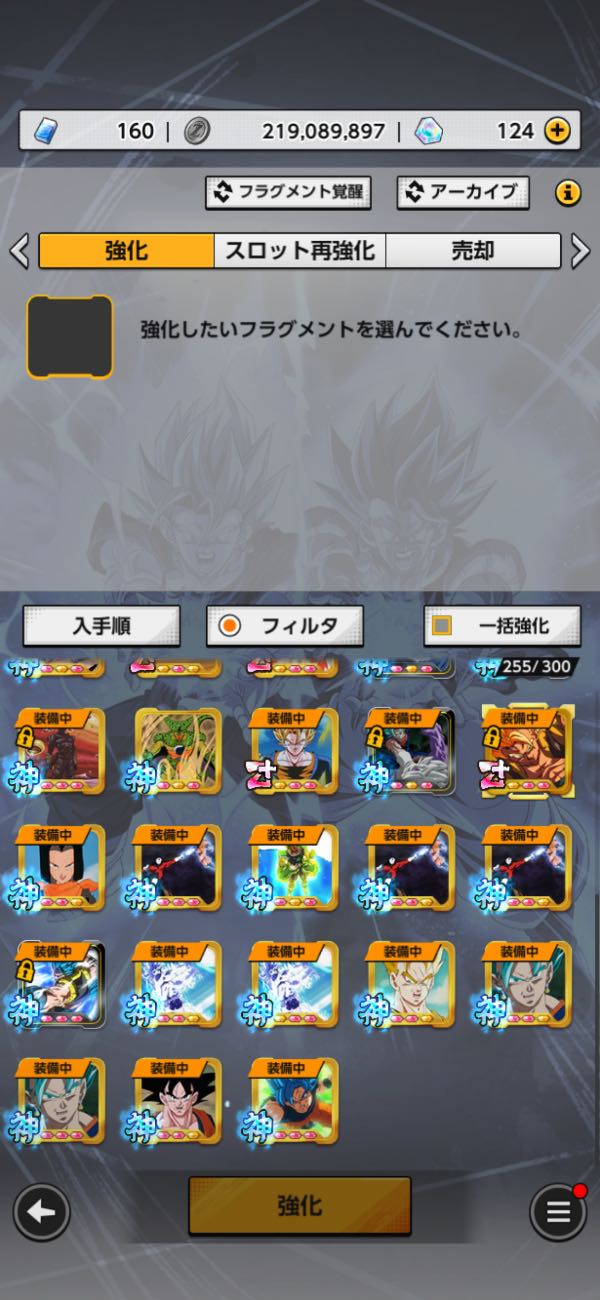The image size is (600, 1300).
Task: Select the black-haired Goku fragment
Action: tap(178, 1100)
